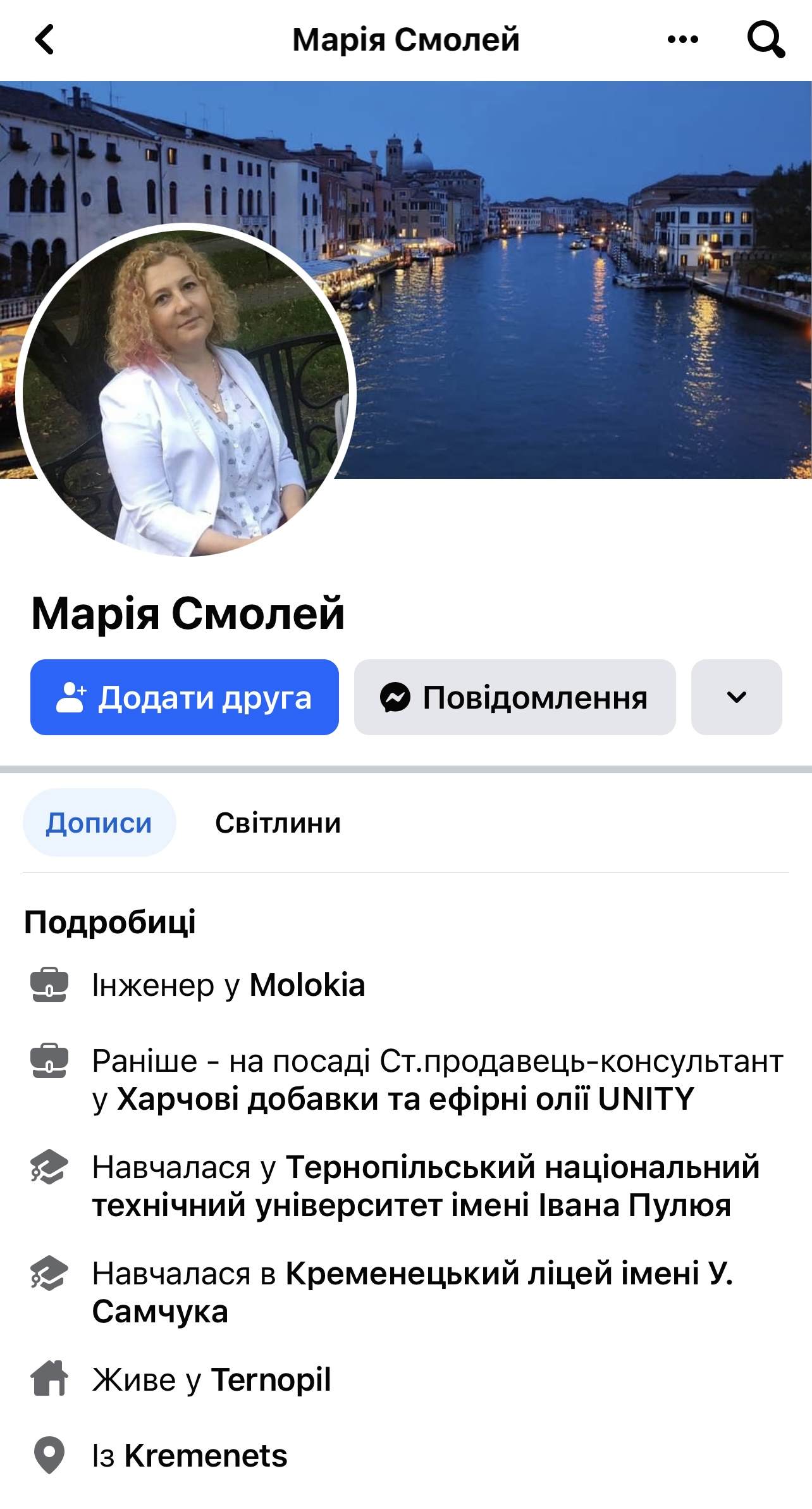
Task: Send a message via Повідомлення
Action: tap(515, 697)
